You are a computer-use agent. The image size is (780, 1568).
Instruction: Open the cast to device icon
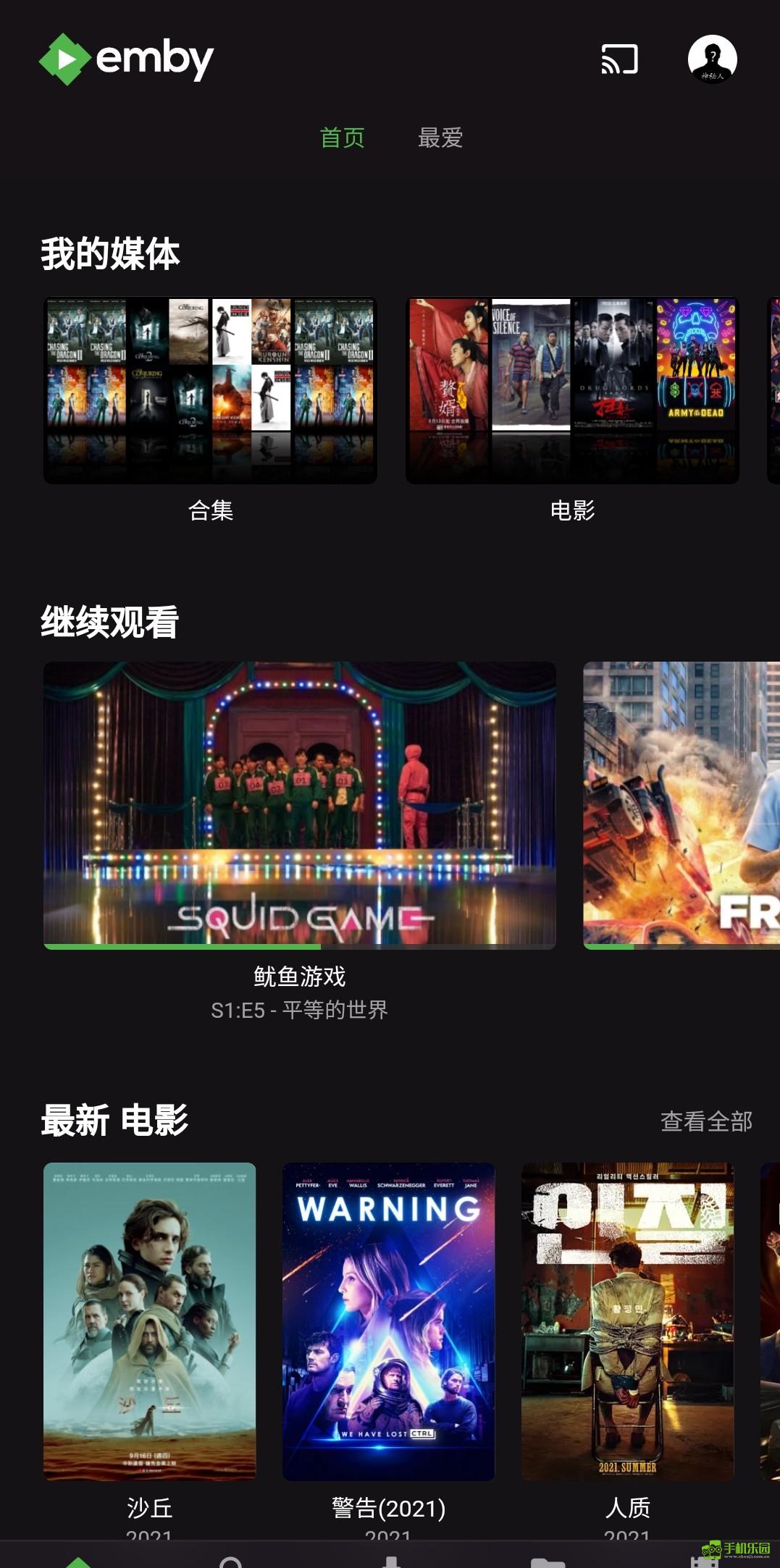(619, 59)
